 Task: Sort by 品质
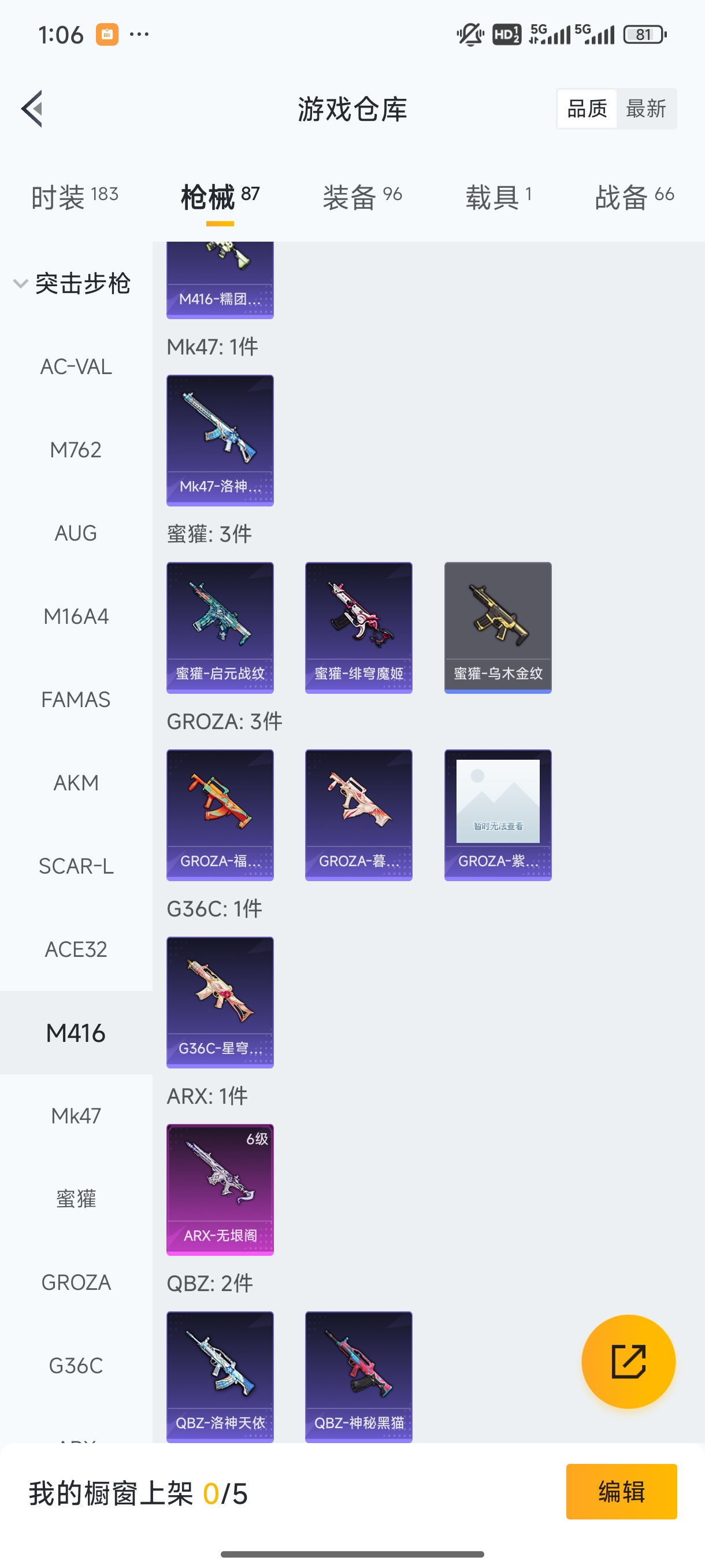587,109
